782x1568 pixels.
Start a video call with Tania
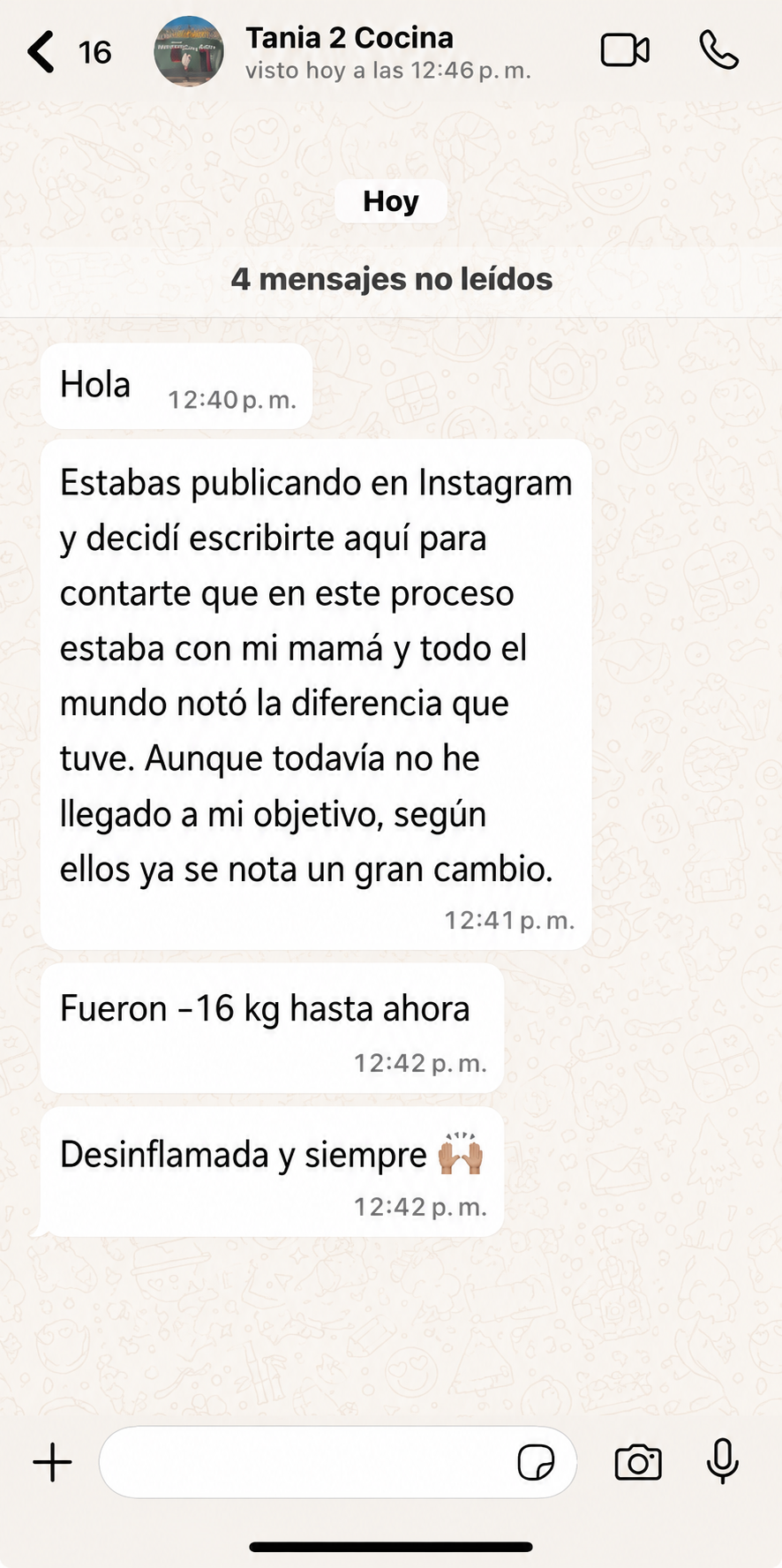(x=625, y=50)
